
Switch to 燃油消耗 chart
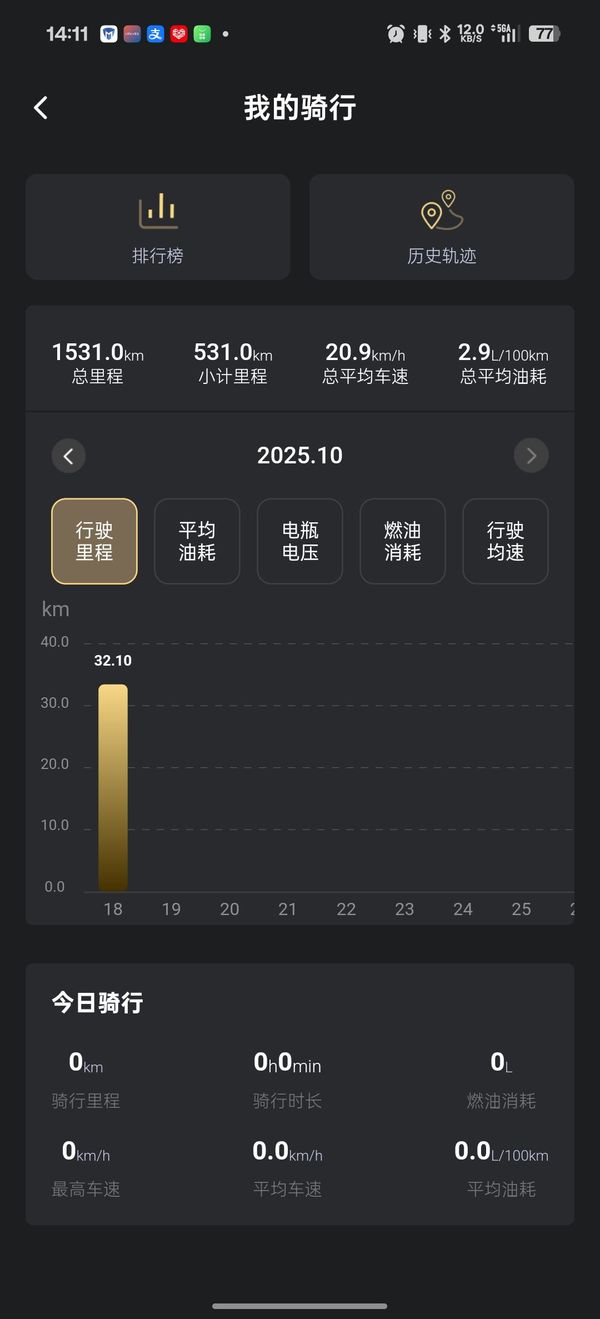[x=403, y=541]
